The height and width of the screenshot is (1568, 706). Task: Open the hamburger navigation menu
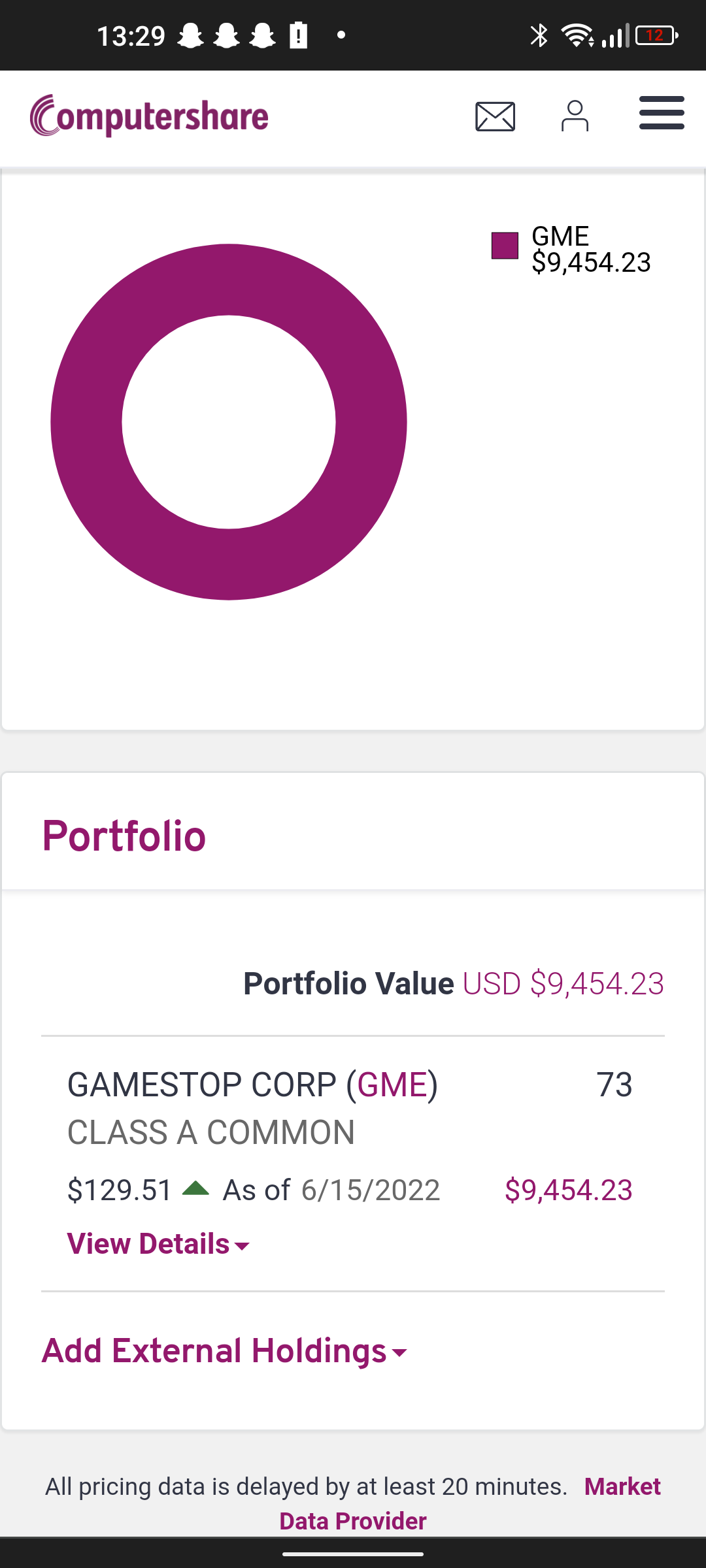[662, 114]
